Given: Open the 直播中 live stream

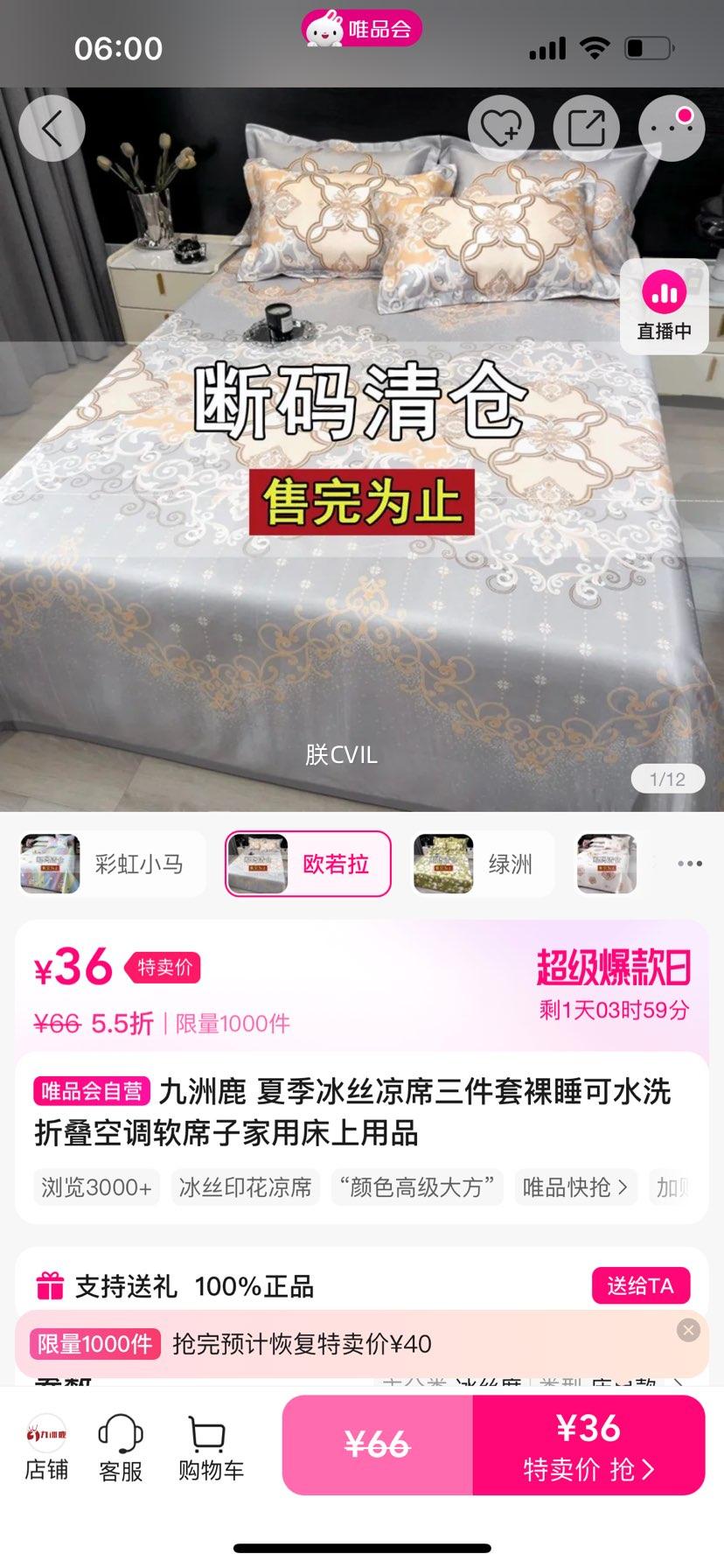Looking at the screenshot, I should [x=664, y=307].
